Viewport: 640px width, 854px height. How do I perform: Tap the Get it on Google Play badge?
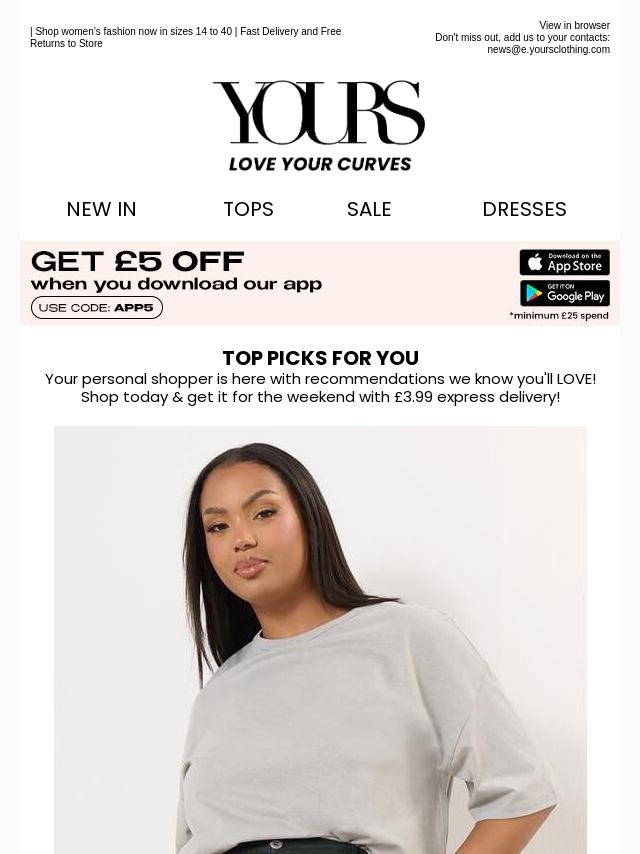(564, 293)
